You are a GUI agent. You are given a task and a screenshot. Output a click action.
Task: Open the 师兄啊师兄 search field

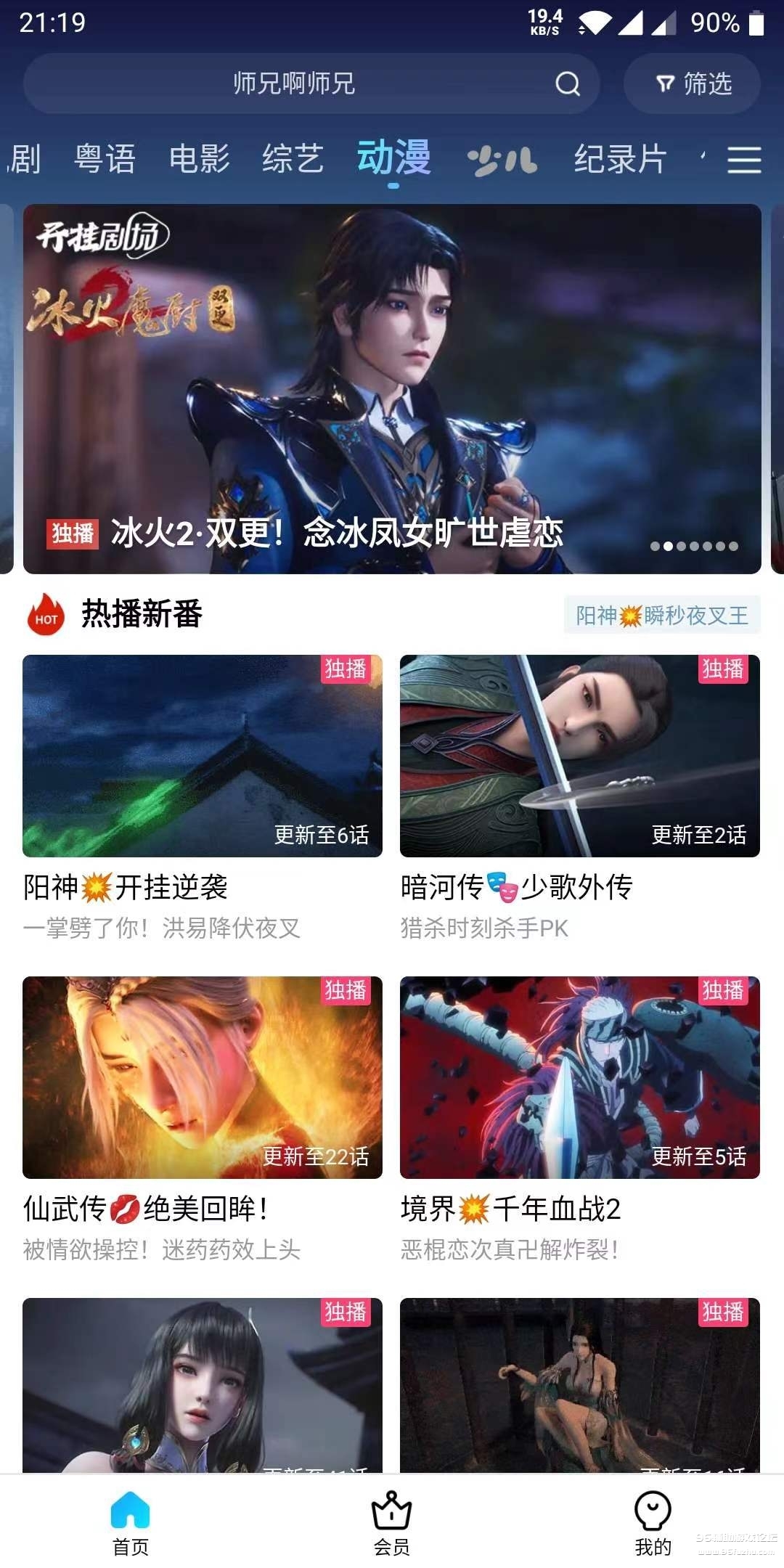pyautogui.click(x=293, y=84)
